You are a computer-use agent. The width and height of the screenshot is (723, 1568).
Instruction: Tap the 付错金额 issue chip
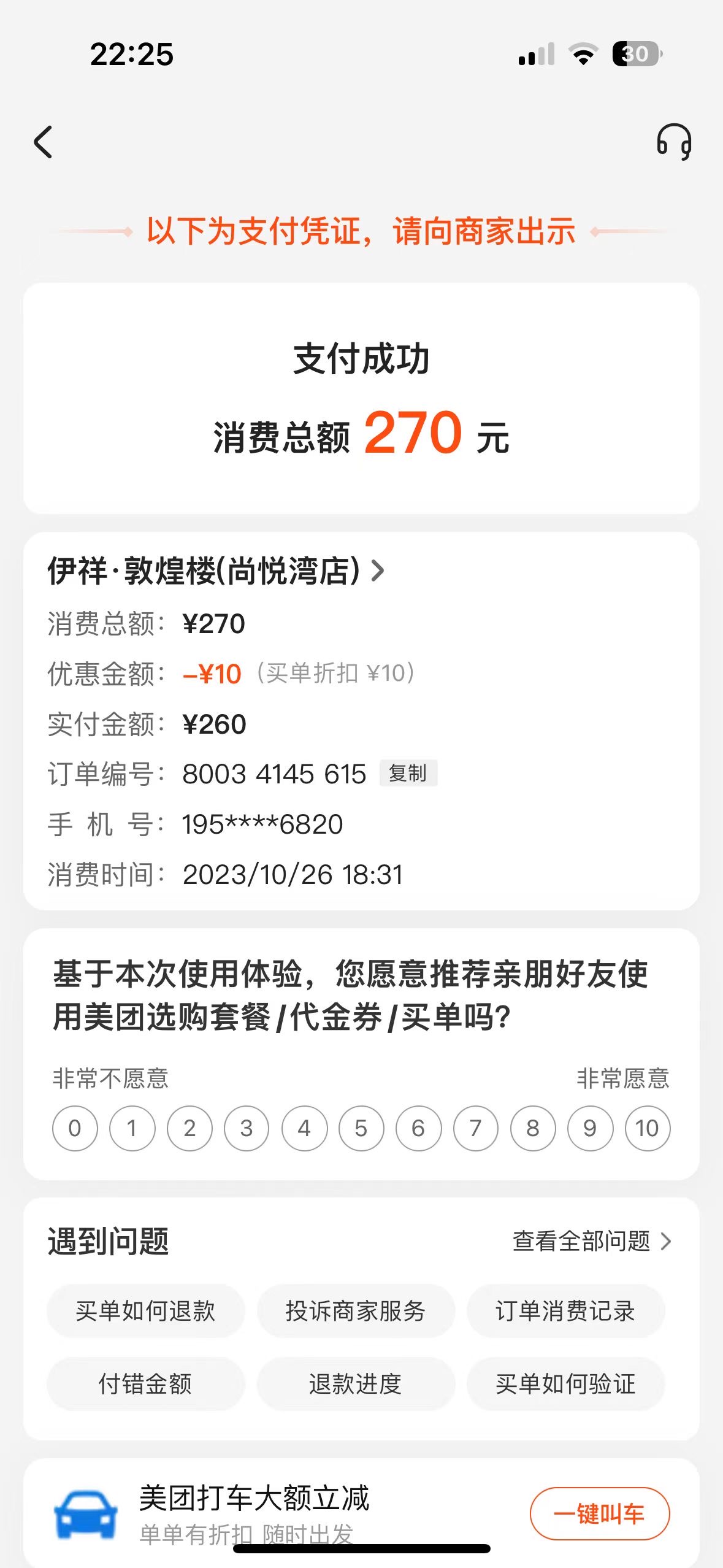146,1383
